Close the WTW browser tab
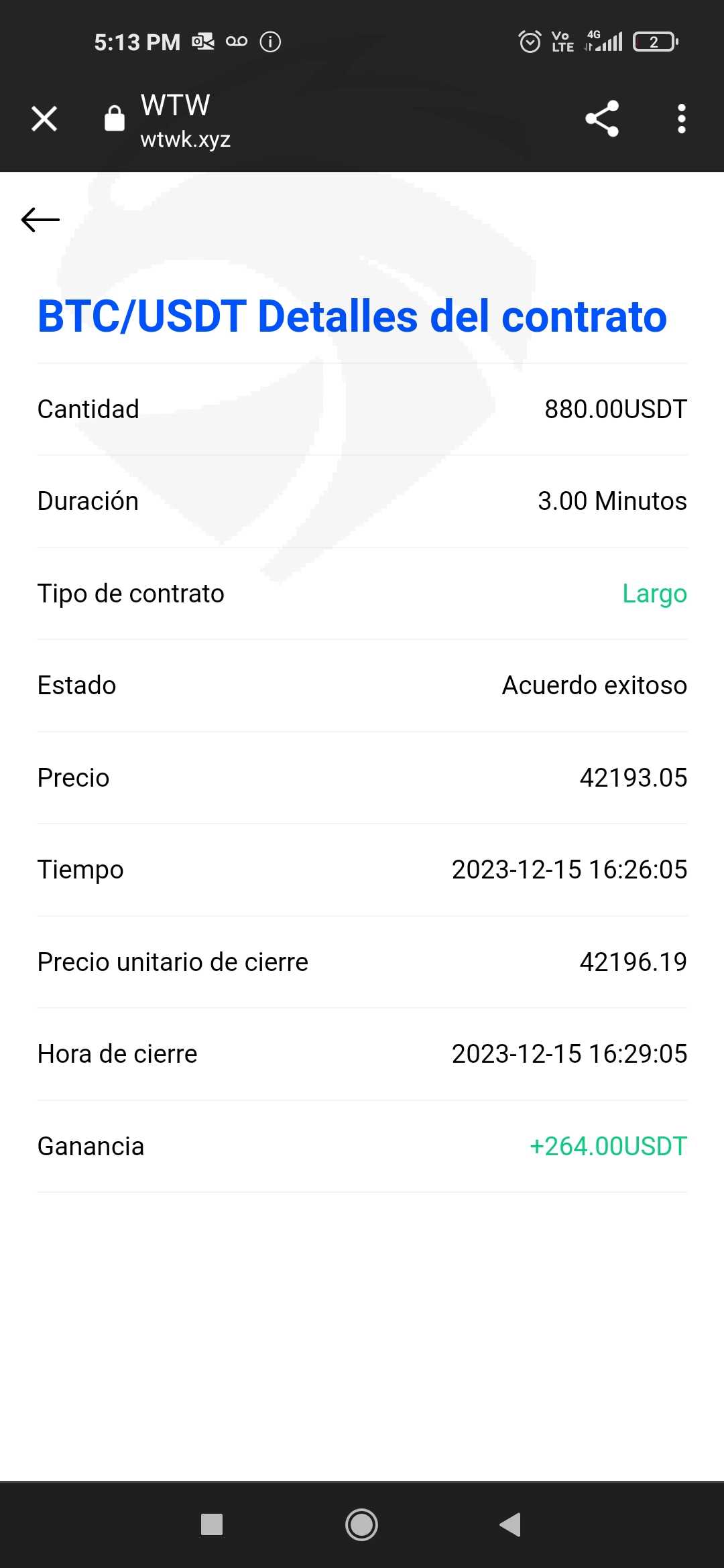Image resolution: width=724 pixels, height=1568 pixels. tap(44, 119)
